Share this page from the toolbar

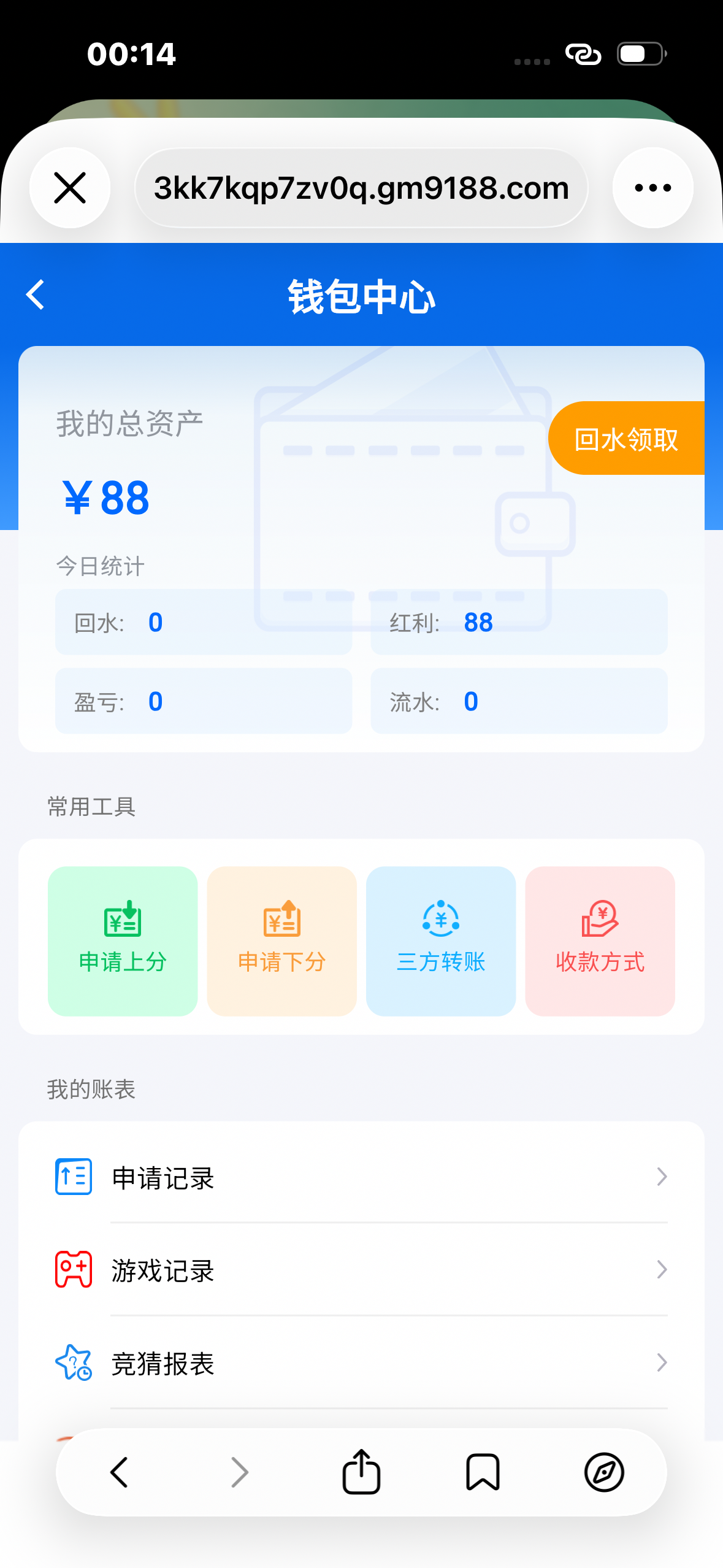point(361,1471)
